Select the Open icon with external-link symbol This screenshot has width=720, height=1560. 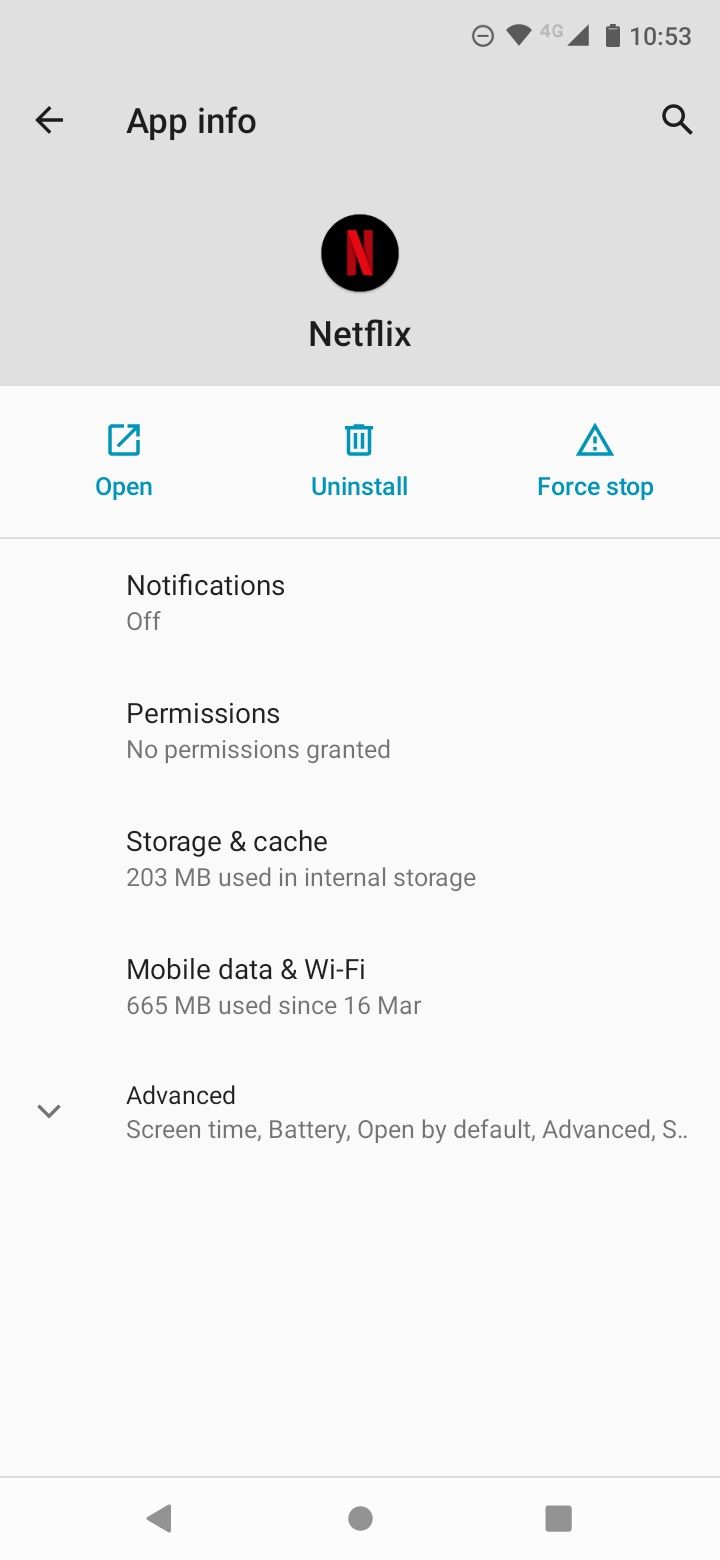(123, 440)
